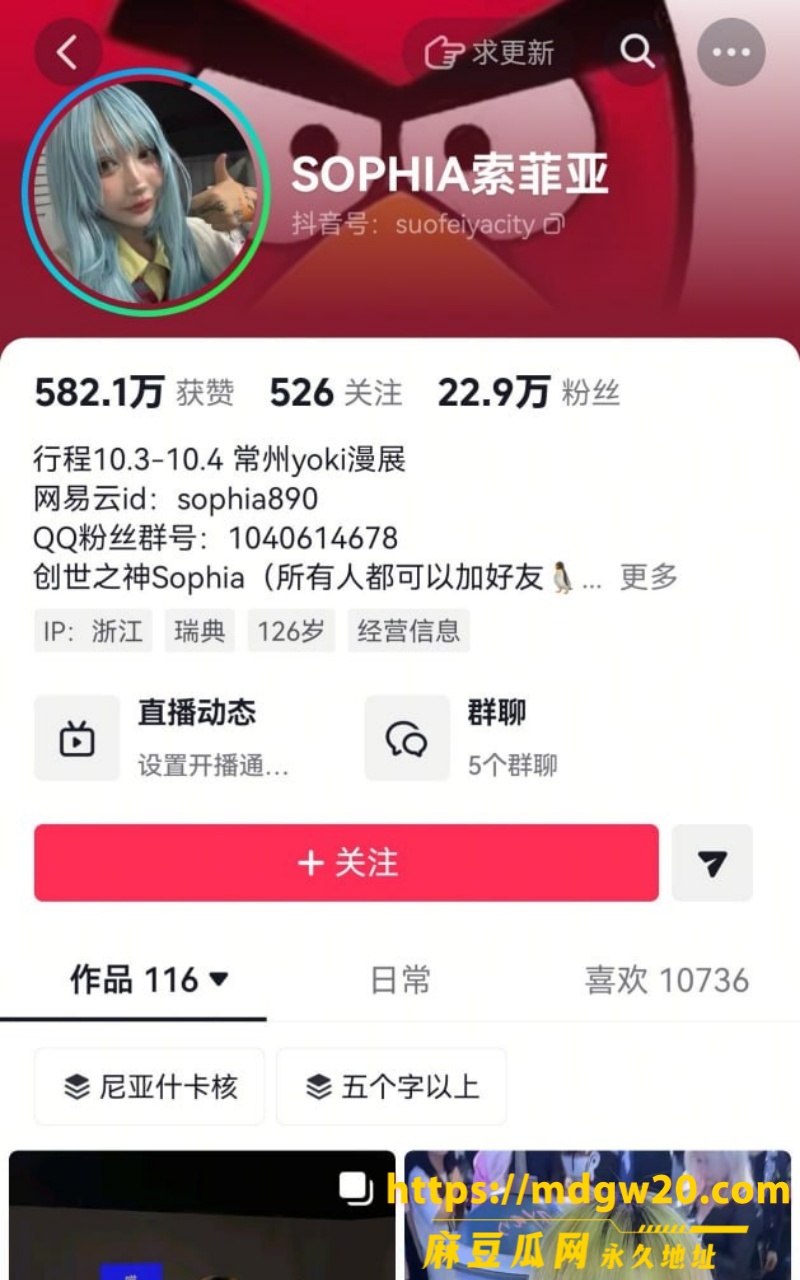
Task: Open the 526 关注 following list
Action: point(336,393)
